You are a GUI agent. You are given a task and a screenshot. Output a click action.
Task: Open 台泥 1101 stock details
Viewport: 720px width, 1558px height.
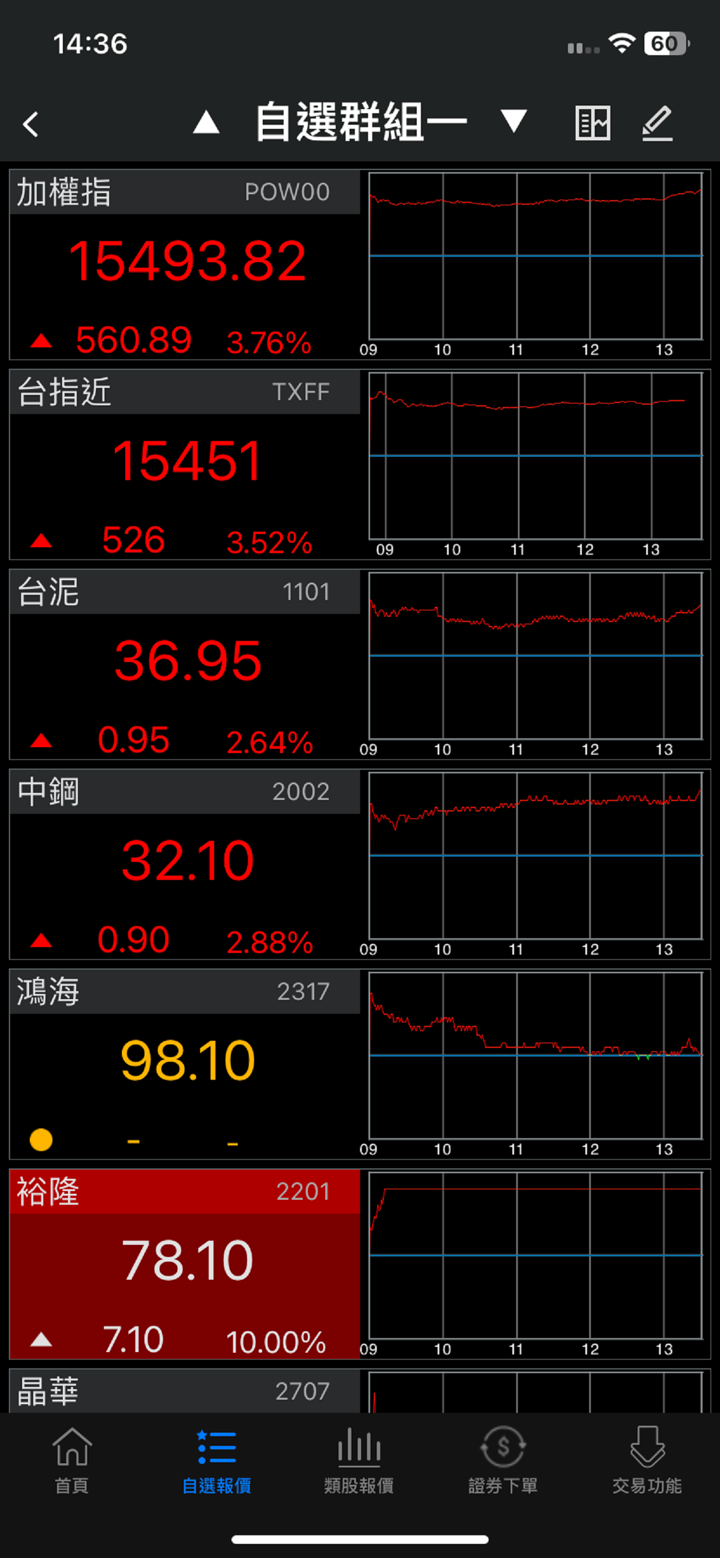(186, 663)
